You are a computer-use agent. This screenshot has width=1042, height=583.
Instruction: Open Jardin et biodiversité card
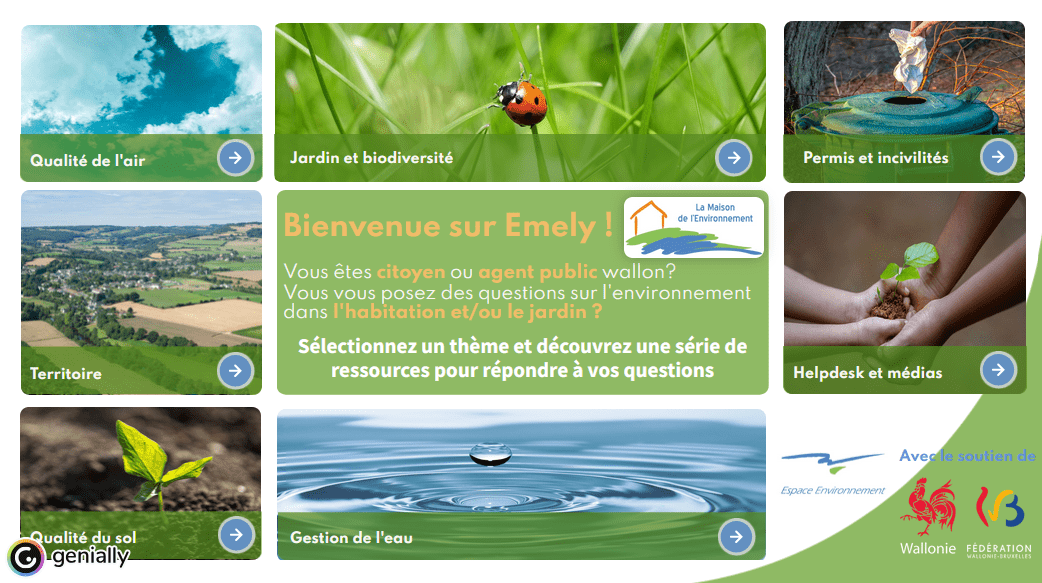[734, 157]
